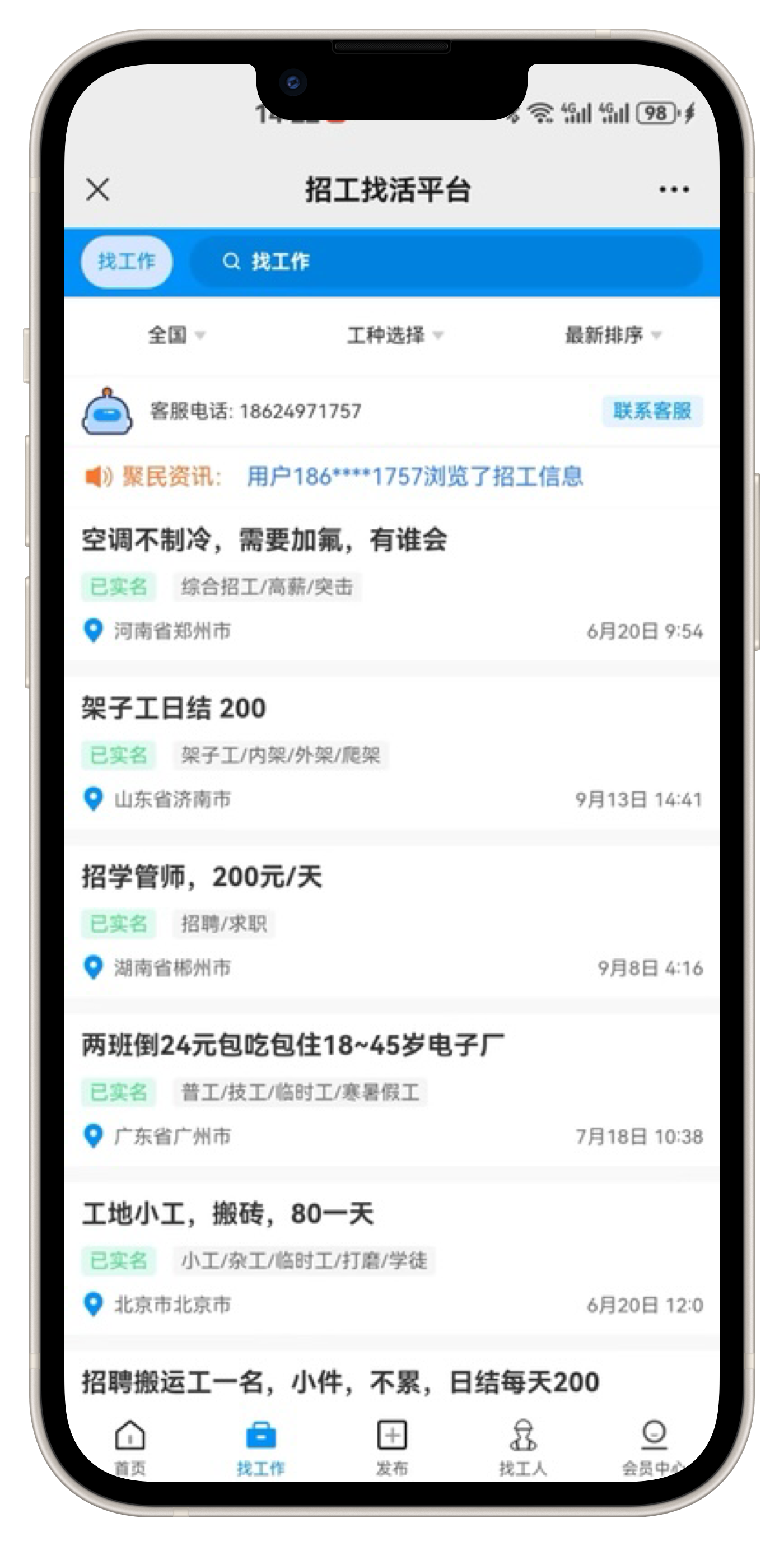Open the 会员中心 tab

click(x=654, y=1447)
